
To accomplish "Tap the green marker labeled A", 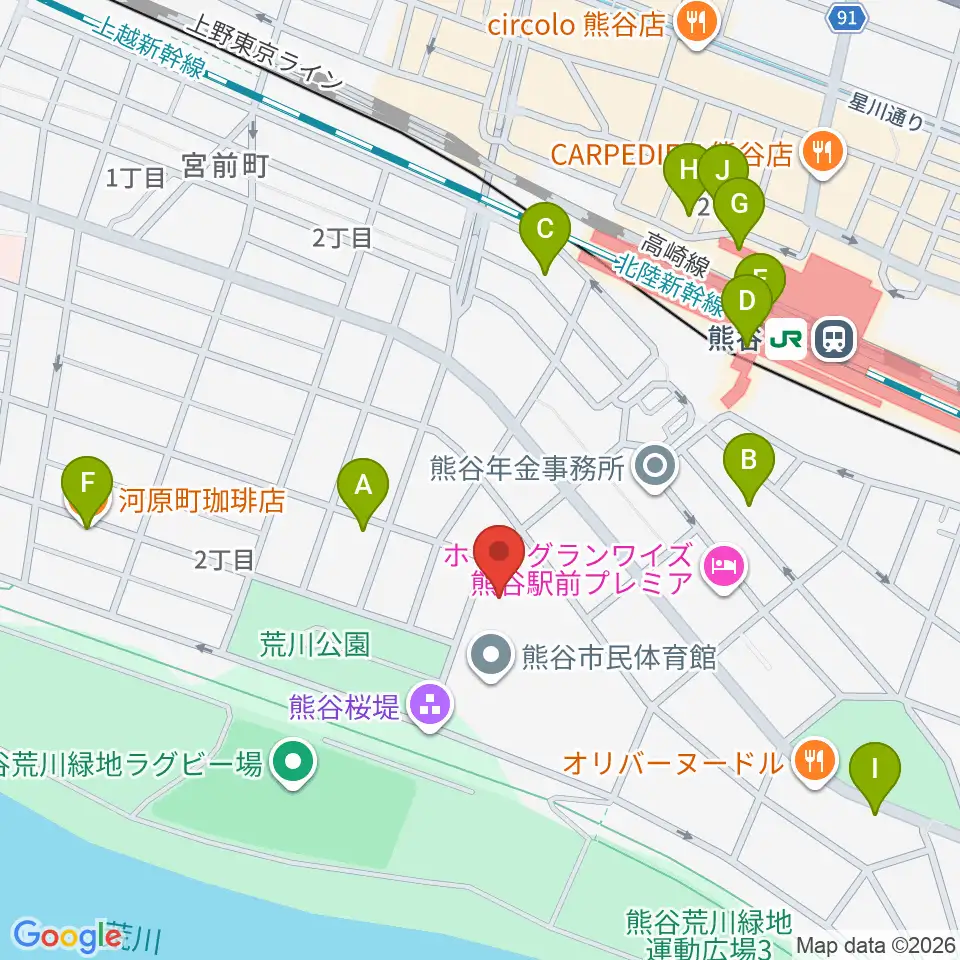I will click(x=363, y=492).
